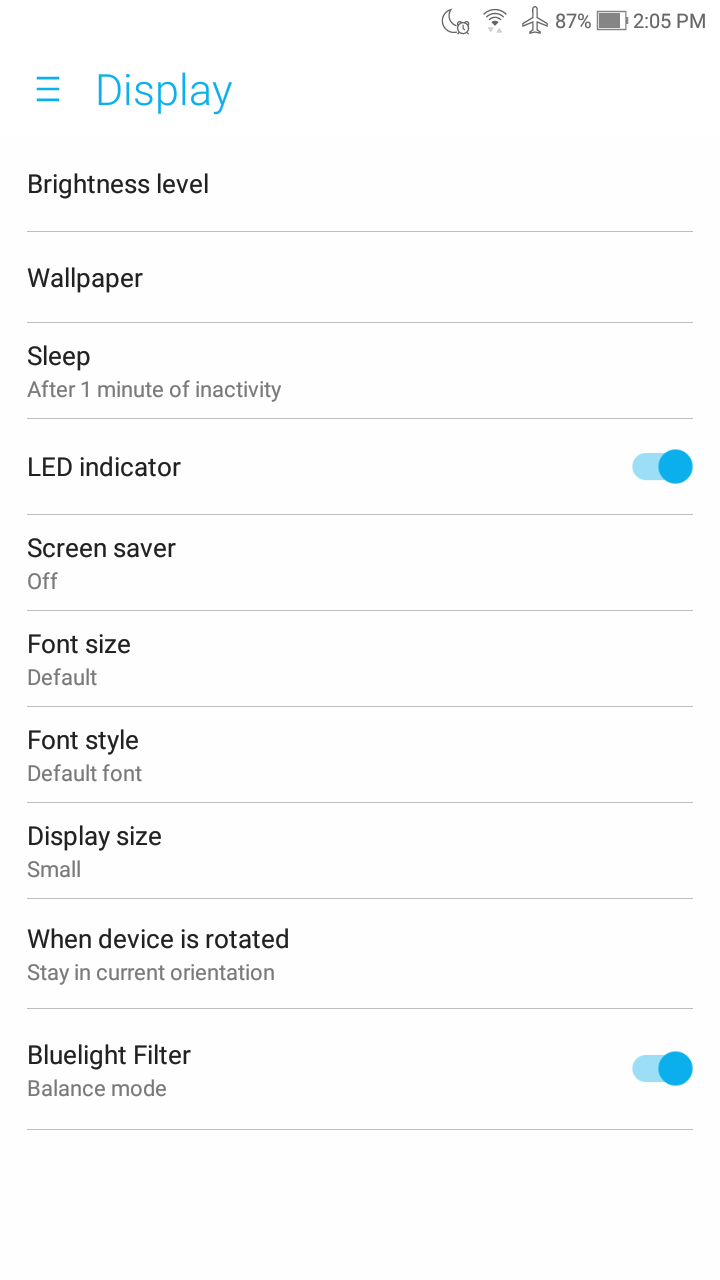Open Screen saver options
This screenshot has width=720, height=1280.
click(x=101, y=563)
